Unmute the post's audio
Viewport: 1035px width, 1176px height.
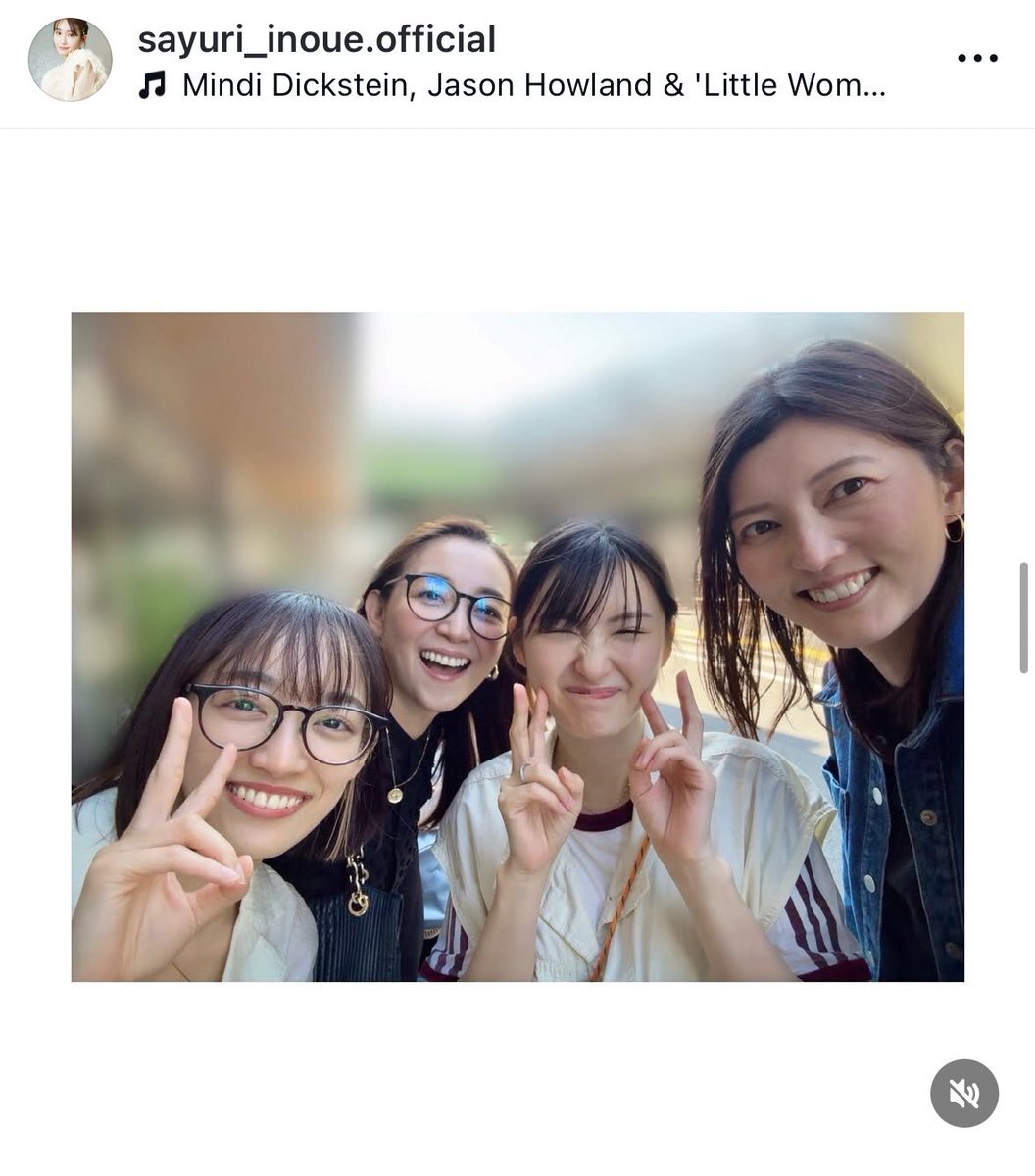pyautogui.click(x=964, y=1094)
